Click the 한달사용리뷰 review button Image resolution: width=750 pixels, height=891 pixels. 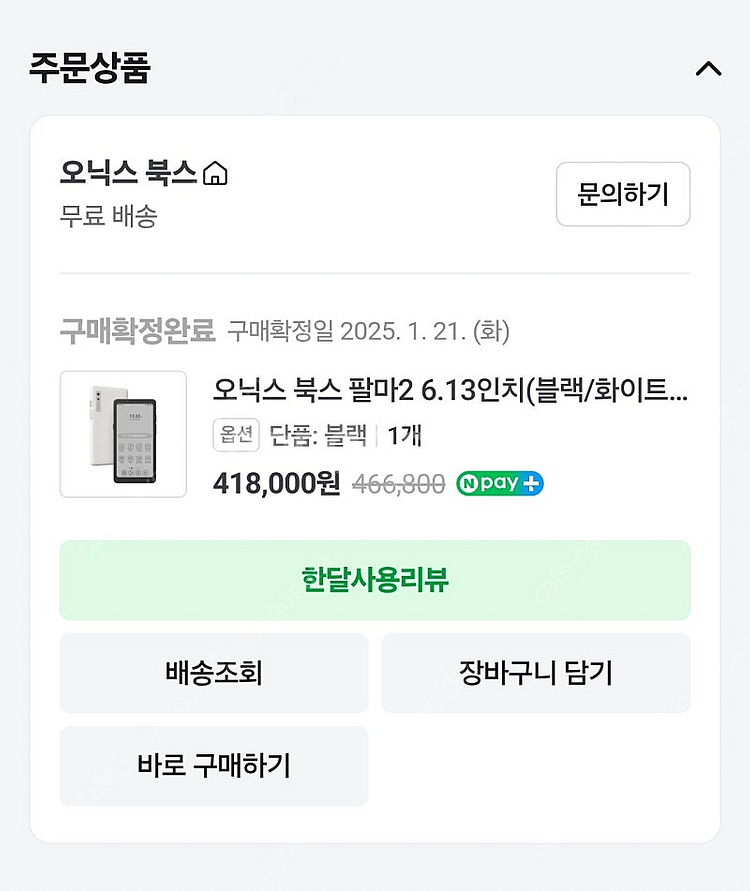click(375, 580)
